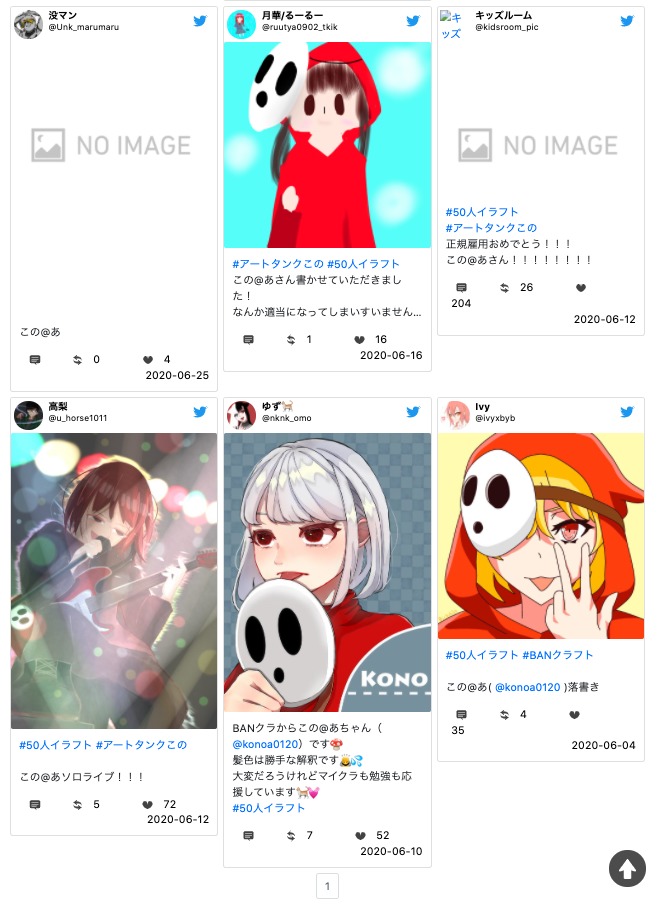Open the #BANクラフト hashtag on Ivy's card
The height and width of the screenshot is (904, 657).
click(559, 654)
